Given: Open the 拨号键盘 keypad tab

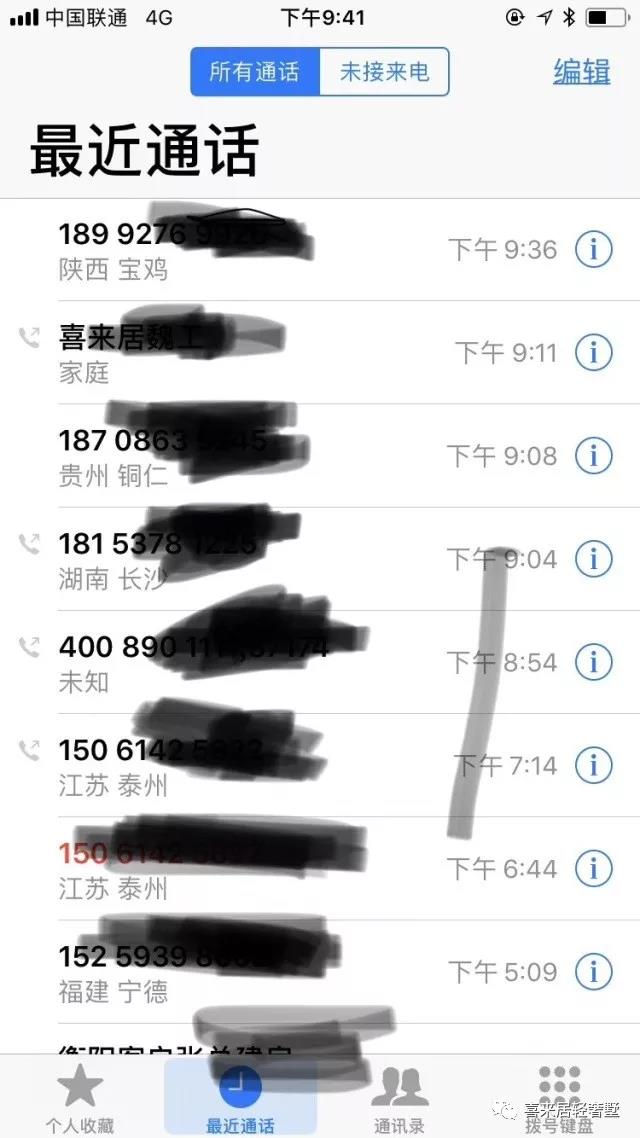Looking at the screenshot, I should click(x=559, y=1097).
